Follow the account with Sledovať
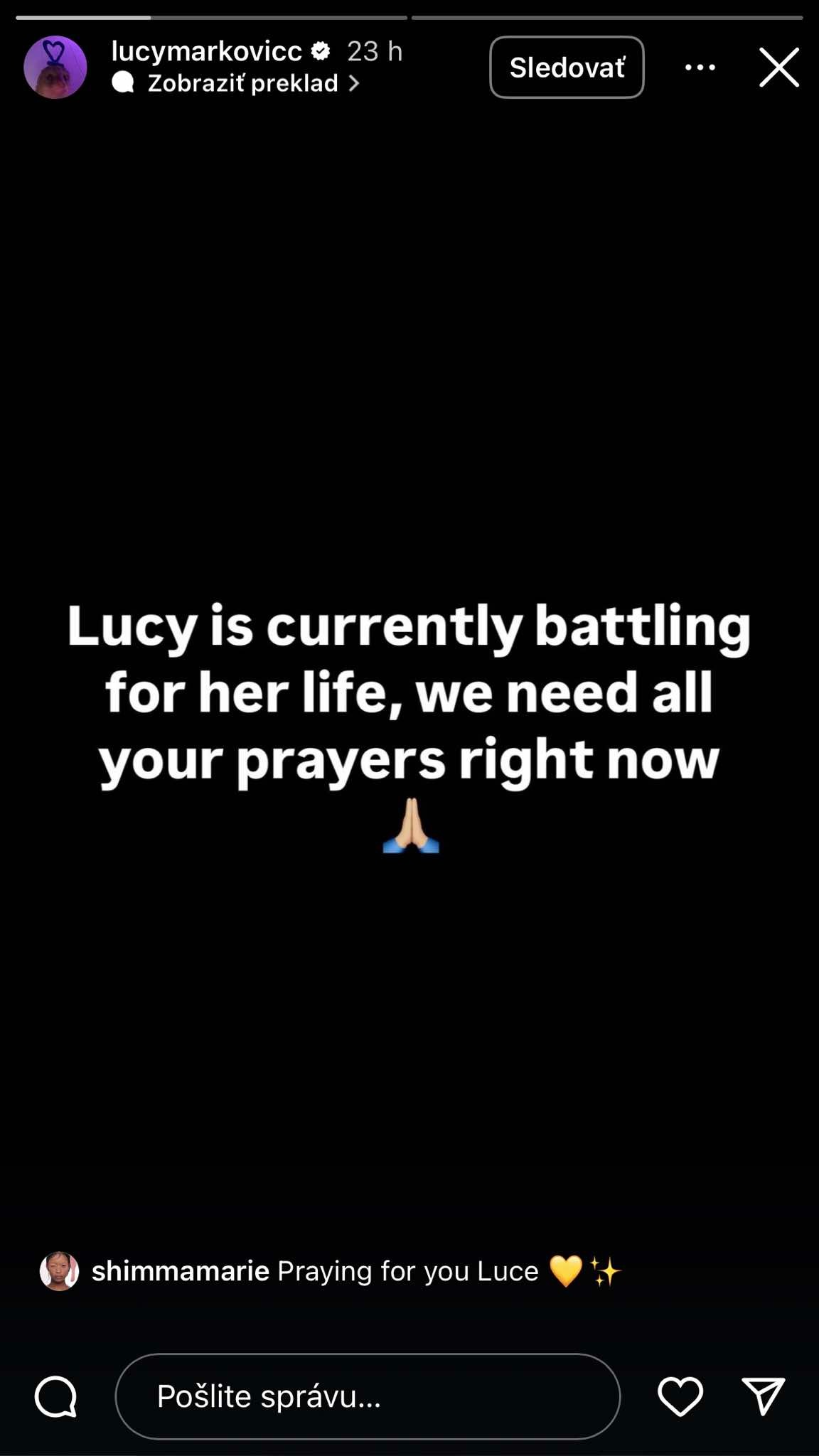This screenshot has height=1456, width=819. click(x=567, y=68)
